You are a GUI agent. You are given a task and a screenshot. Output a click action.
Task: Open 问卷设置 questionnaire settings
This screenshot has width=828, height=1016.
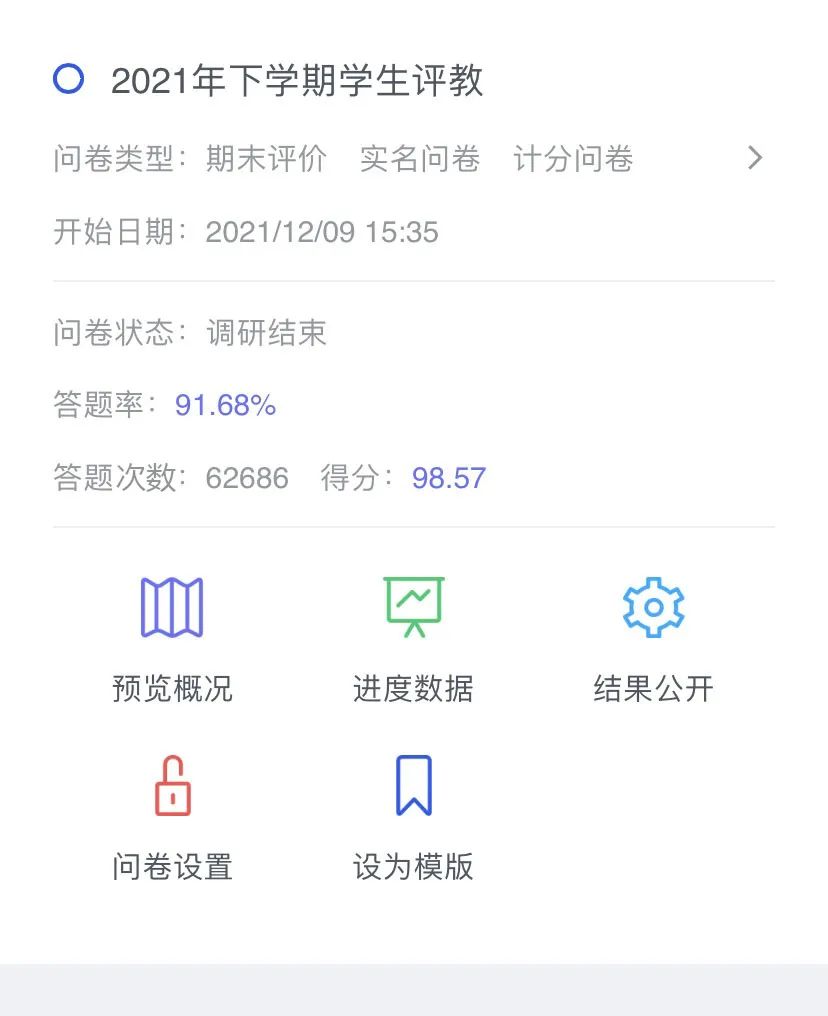click(172, 814)
